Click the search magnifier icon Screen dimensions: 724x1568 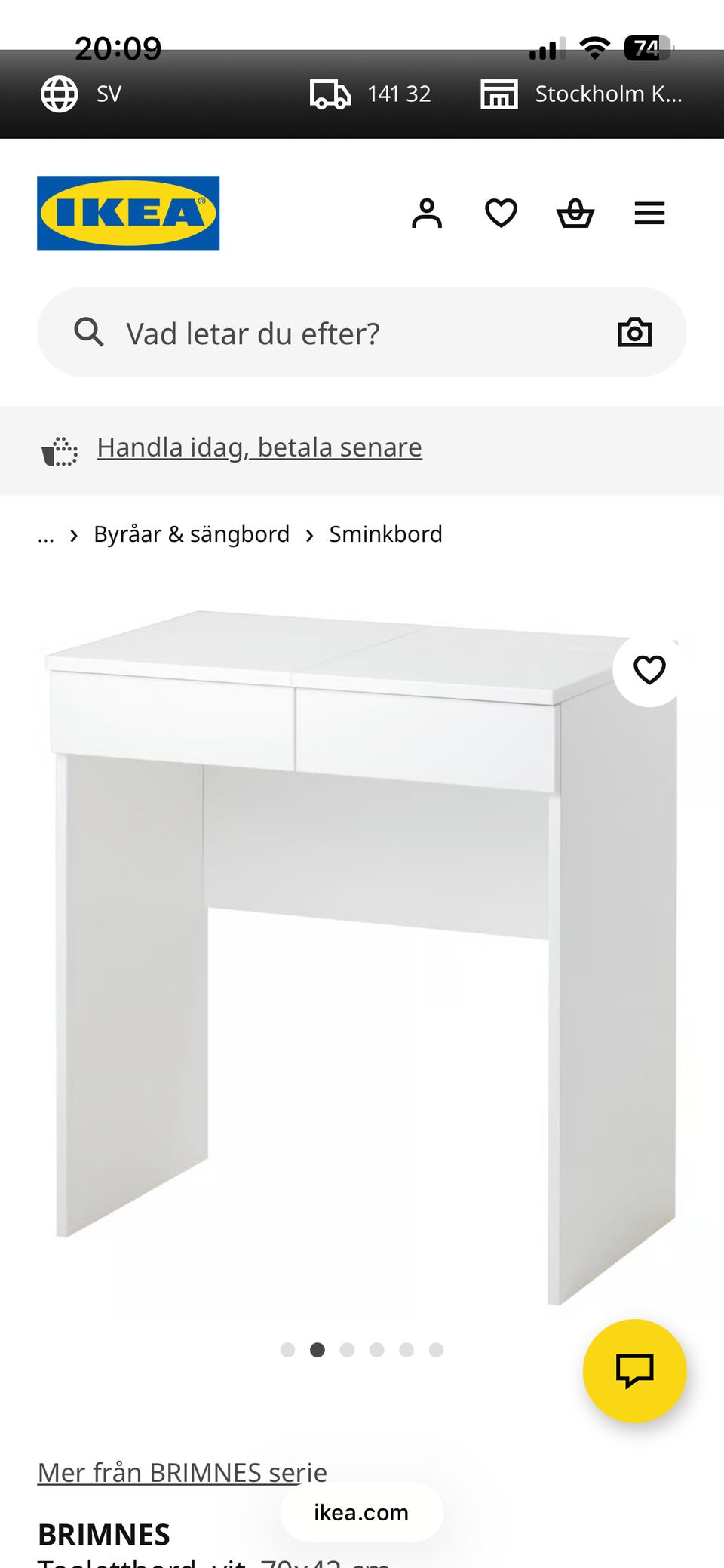point(89,332)
